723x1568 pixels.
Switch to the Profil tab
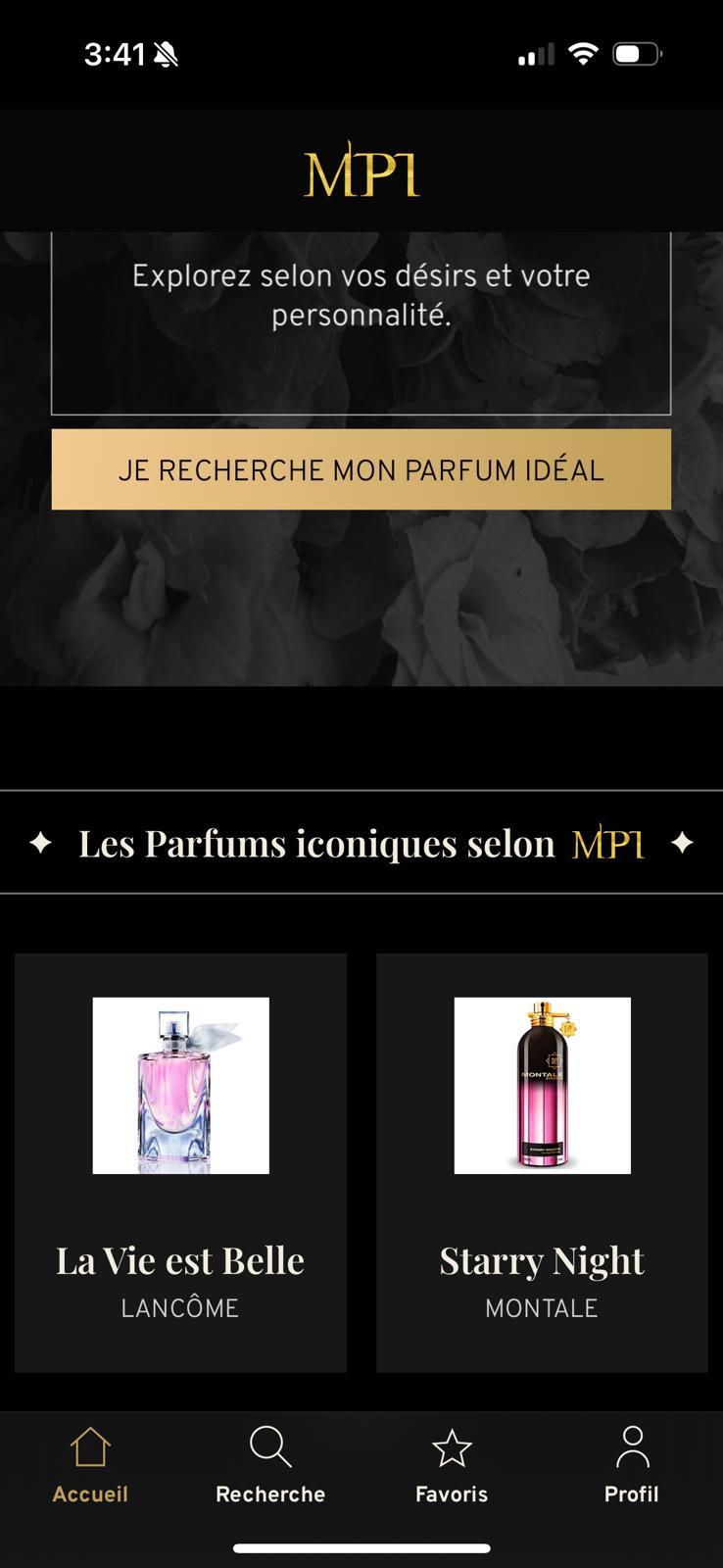point(632,1466)
